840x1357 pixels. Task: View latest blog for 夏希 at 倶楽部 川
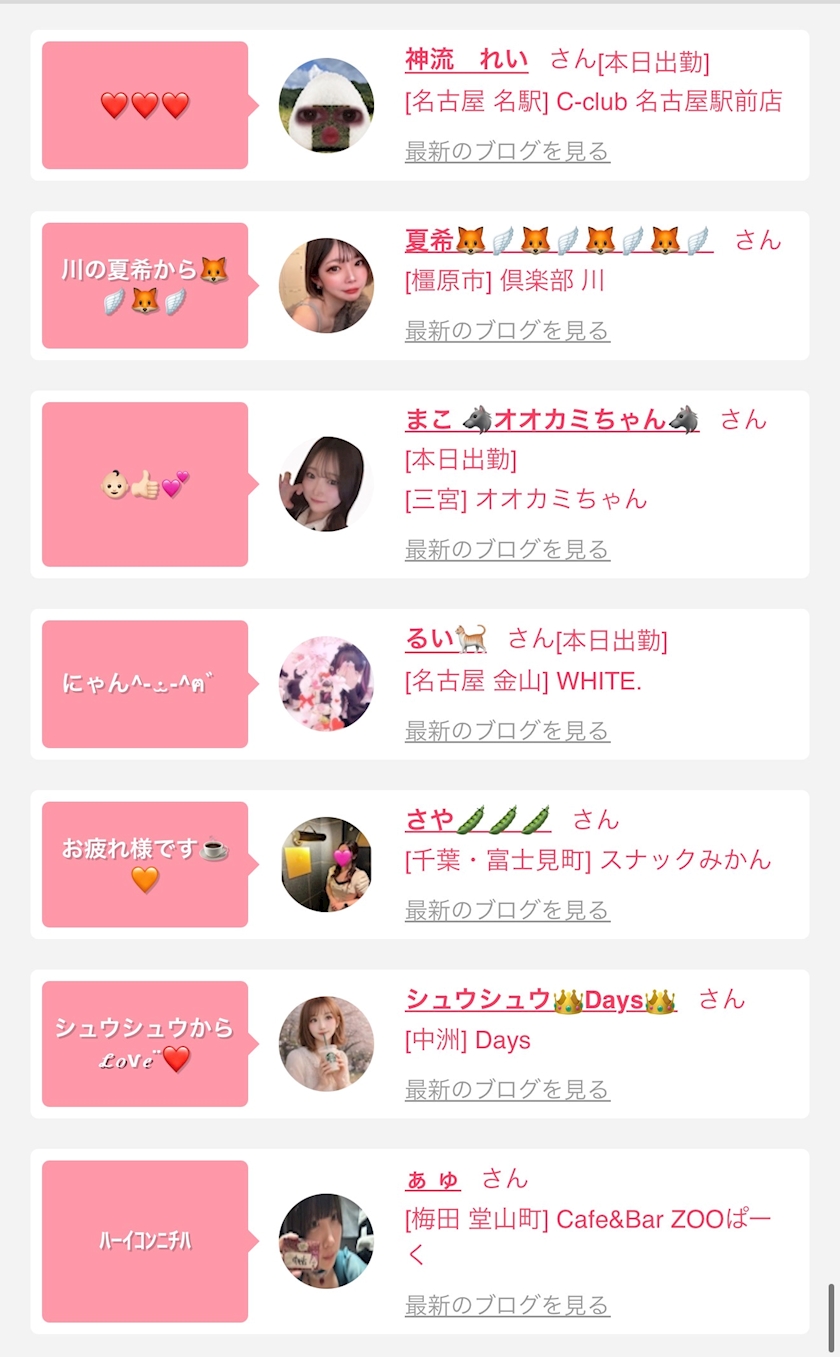pyautogui.click(x=507, y=331)
